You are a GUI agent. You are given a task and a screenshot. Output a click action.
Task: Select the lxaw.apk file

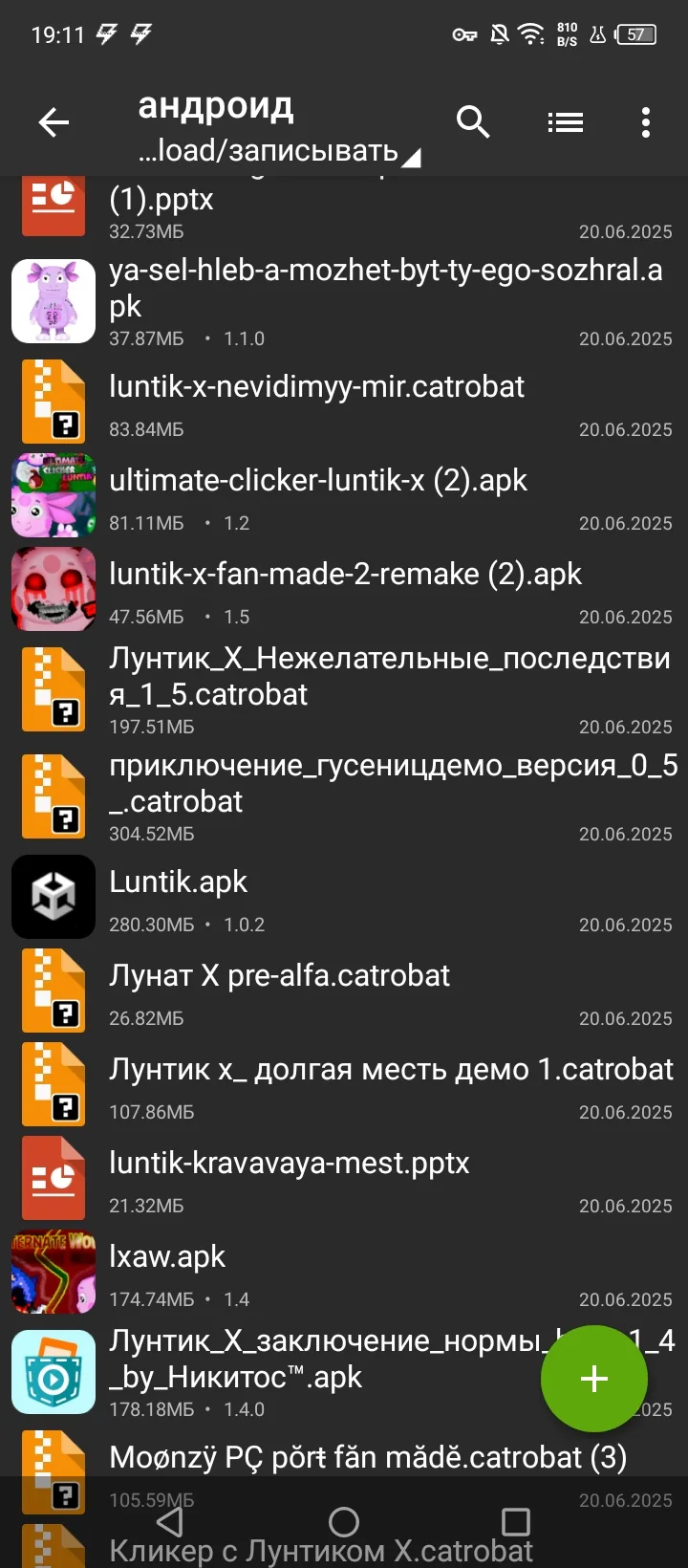344,1272
